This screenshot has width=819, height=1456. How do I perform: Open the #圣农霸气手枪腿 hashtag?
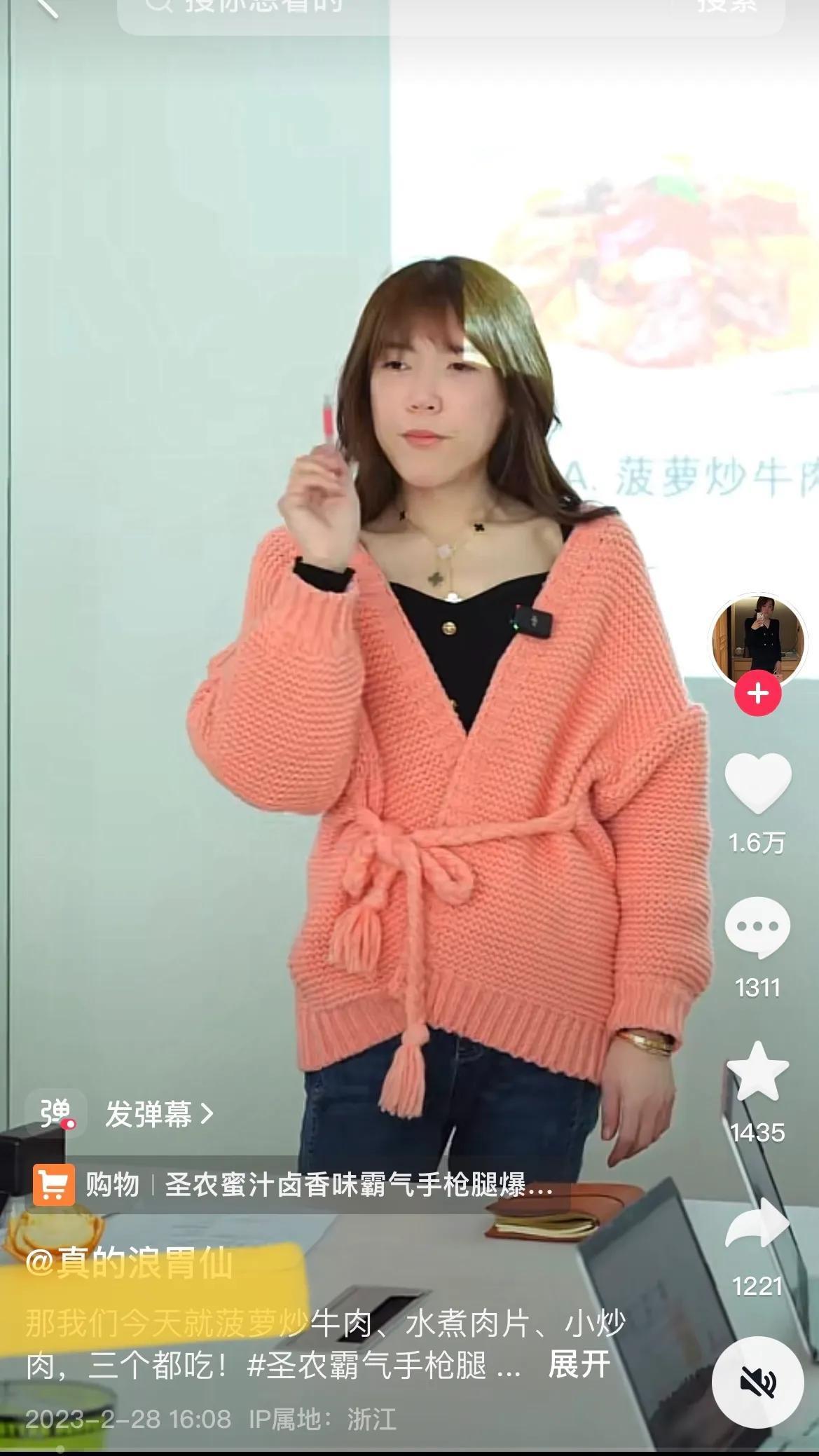click(367, 1364)
